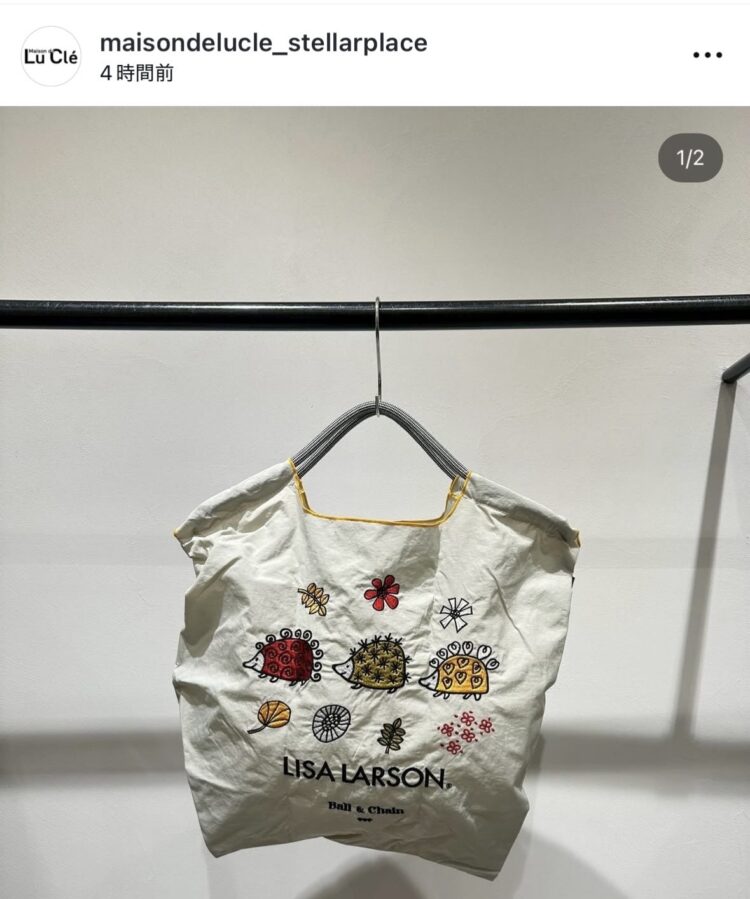Tap the Maison de Lu Clé profile avatar

coord(51,56)
